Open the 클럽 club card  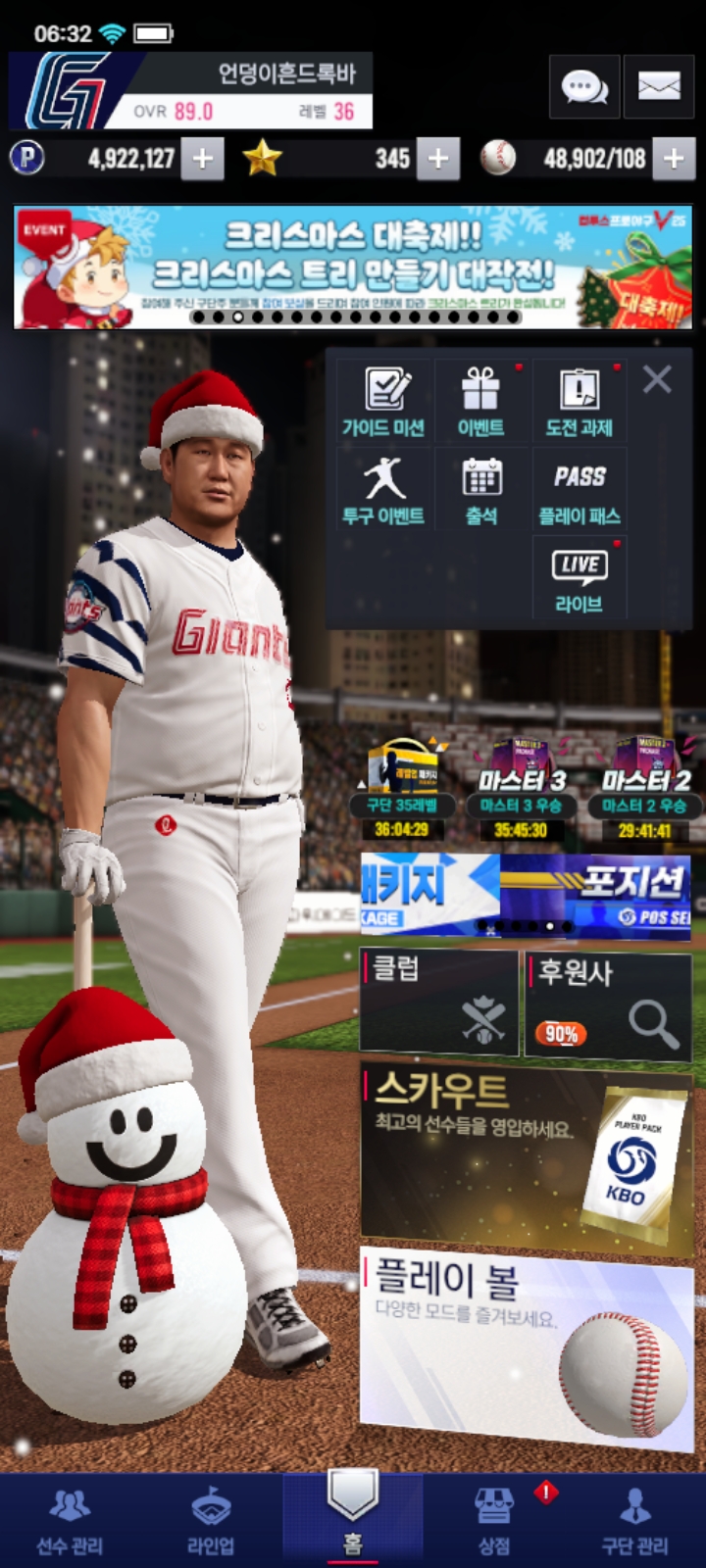(x=438, y=1002)
